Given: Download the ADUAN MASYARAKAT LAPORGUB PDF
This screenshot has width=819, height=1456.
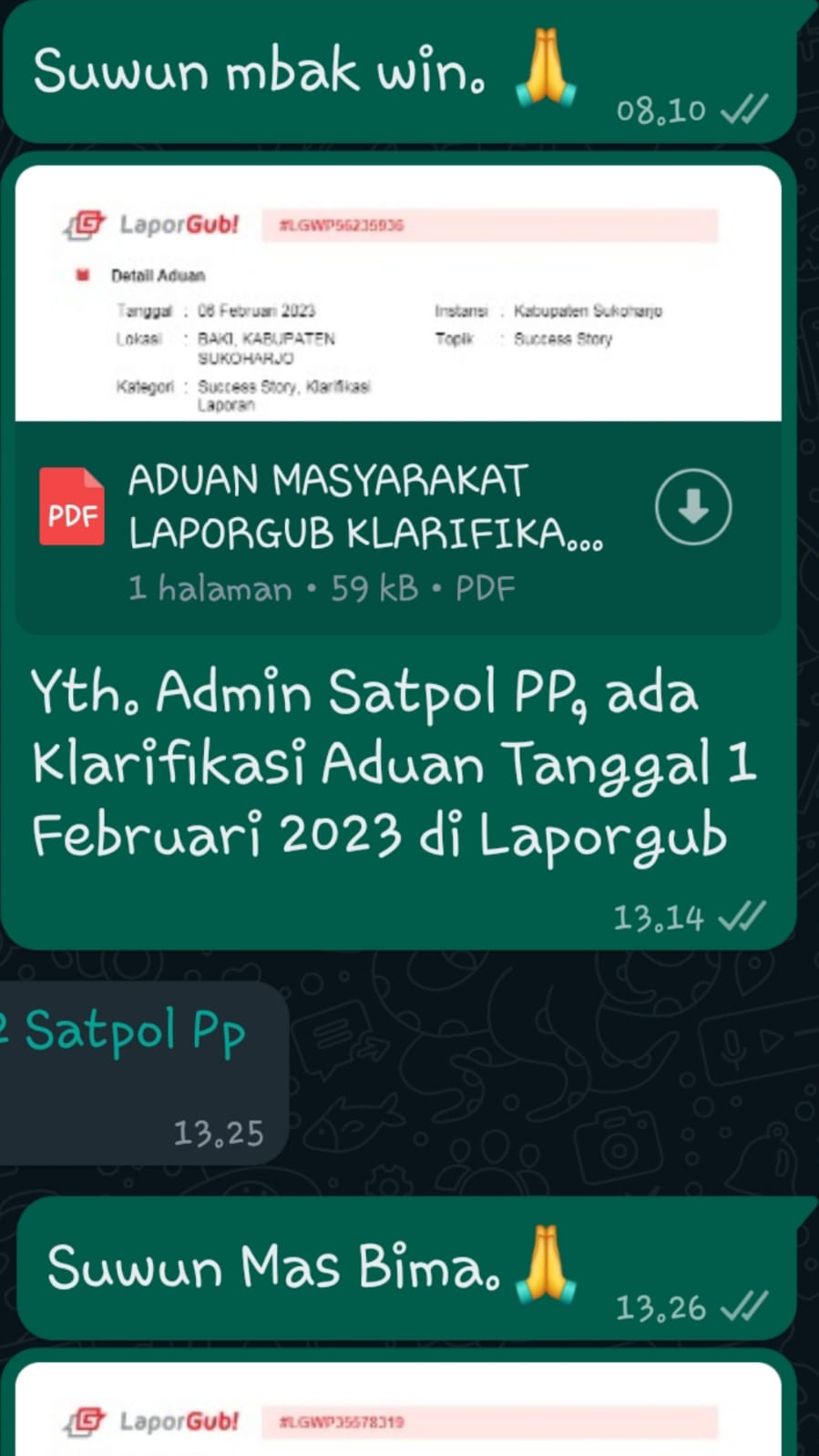Looking at the screenshot, I should tap(693, 507).
